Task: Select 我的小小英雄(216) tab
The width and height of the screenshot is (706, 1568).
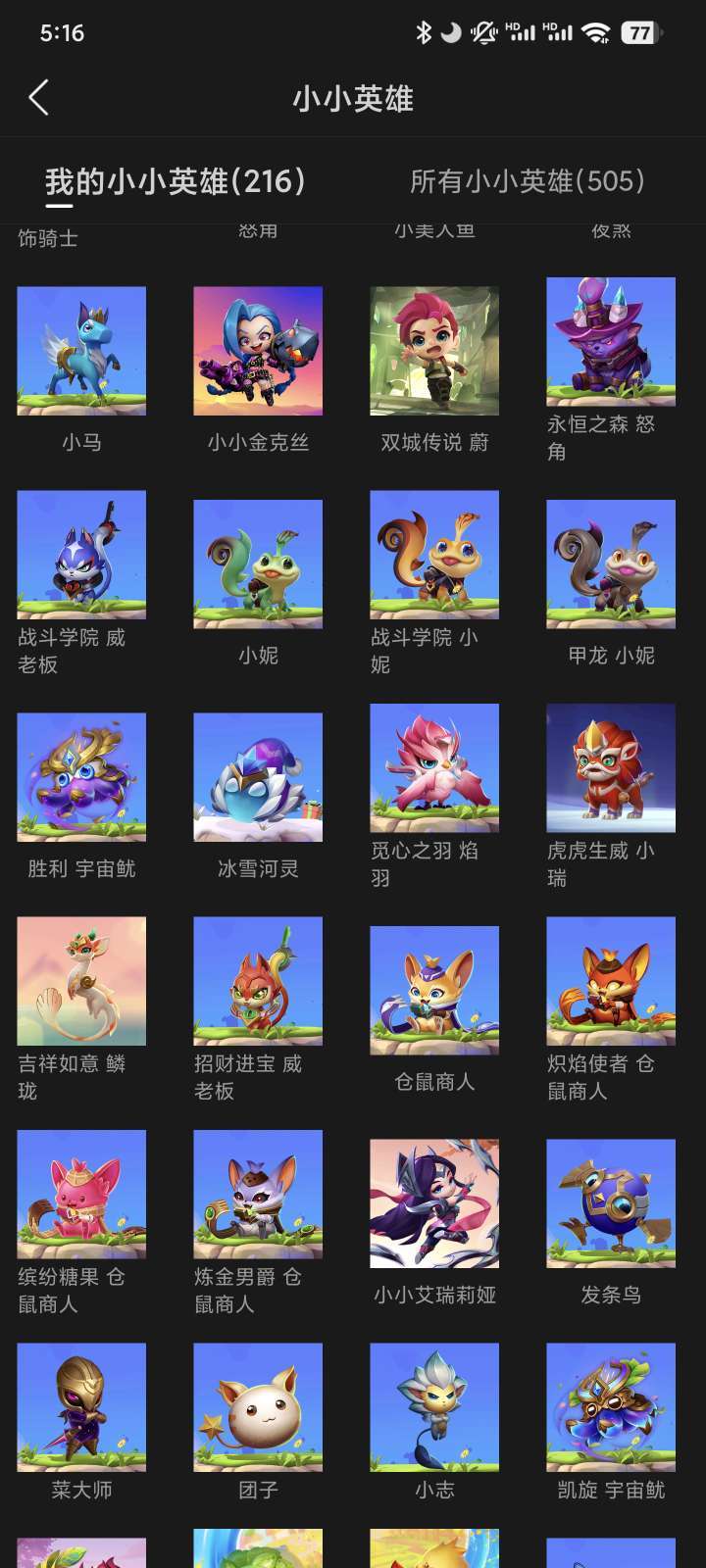Action: pyautogui.click(x=176, y=181)
